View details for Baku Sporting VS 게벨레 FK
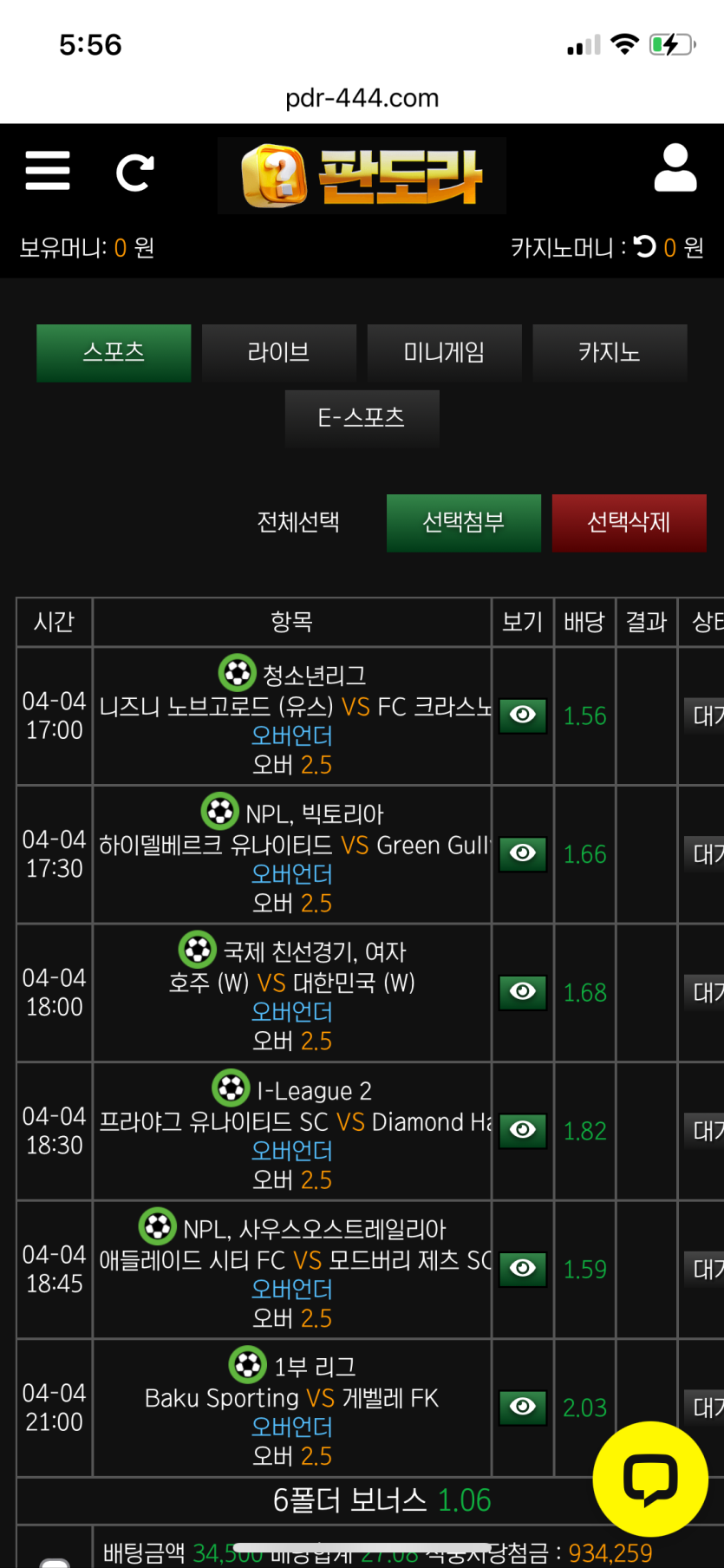 (523, 1407)
